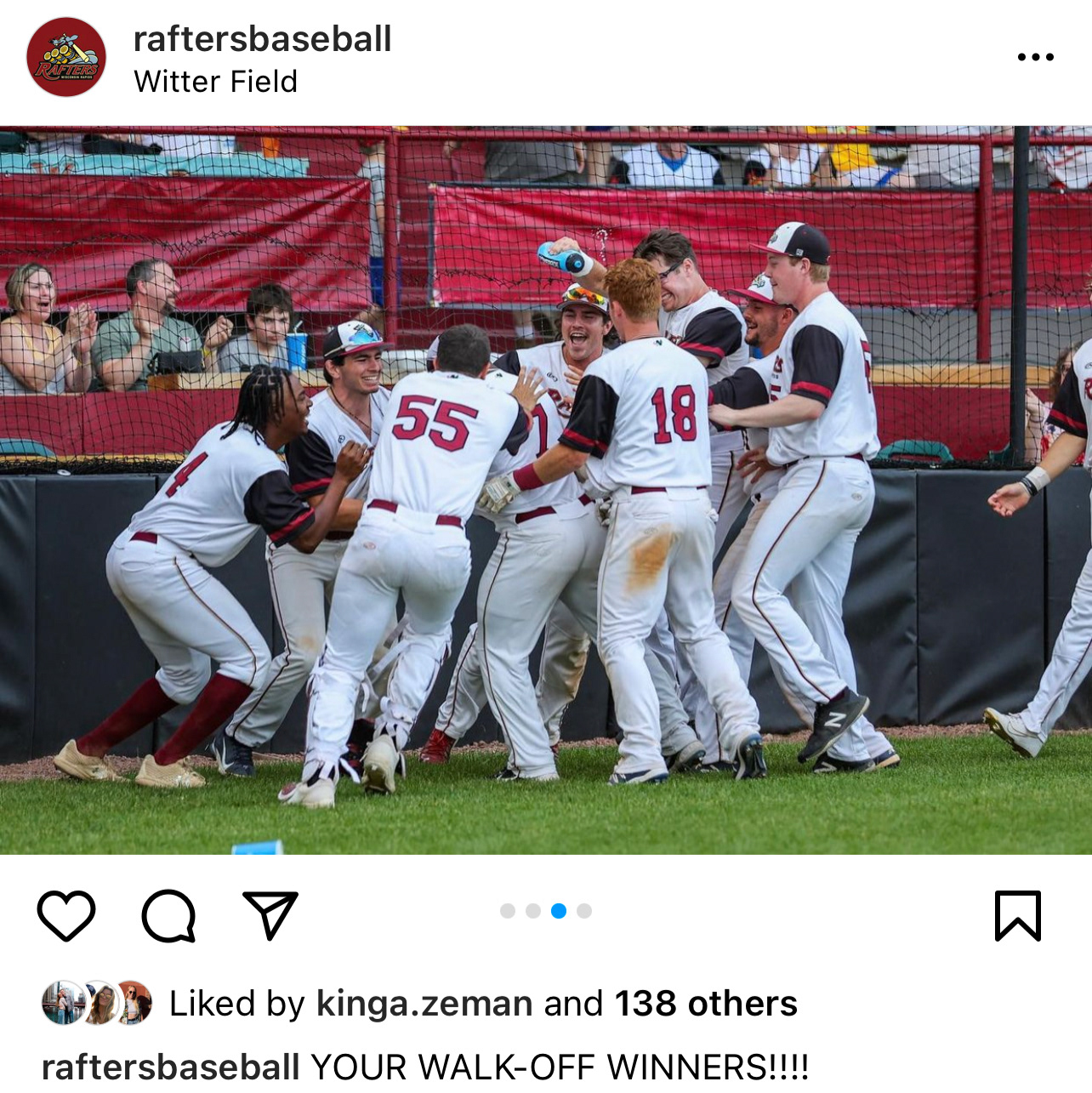Open the raftersbaseball username in the header
1092x1093 pixels.
click(x=263, y=38)
